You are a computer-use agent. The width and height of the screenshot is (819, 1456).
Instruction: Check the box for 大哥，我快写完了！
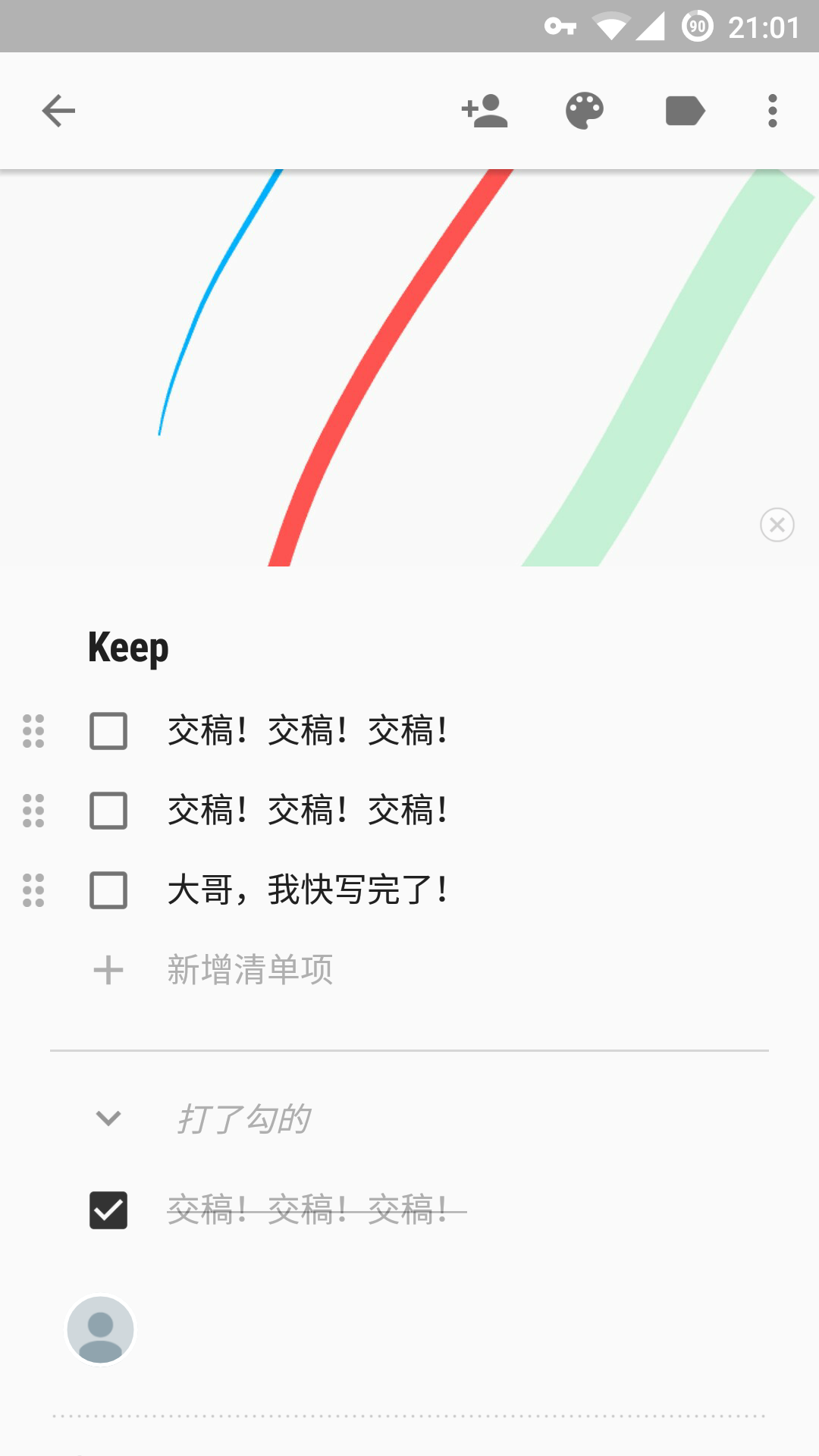coord(108,890)
